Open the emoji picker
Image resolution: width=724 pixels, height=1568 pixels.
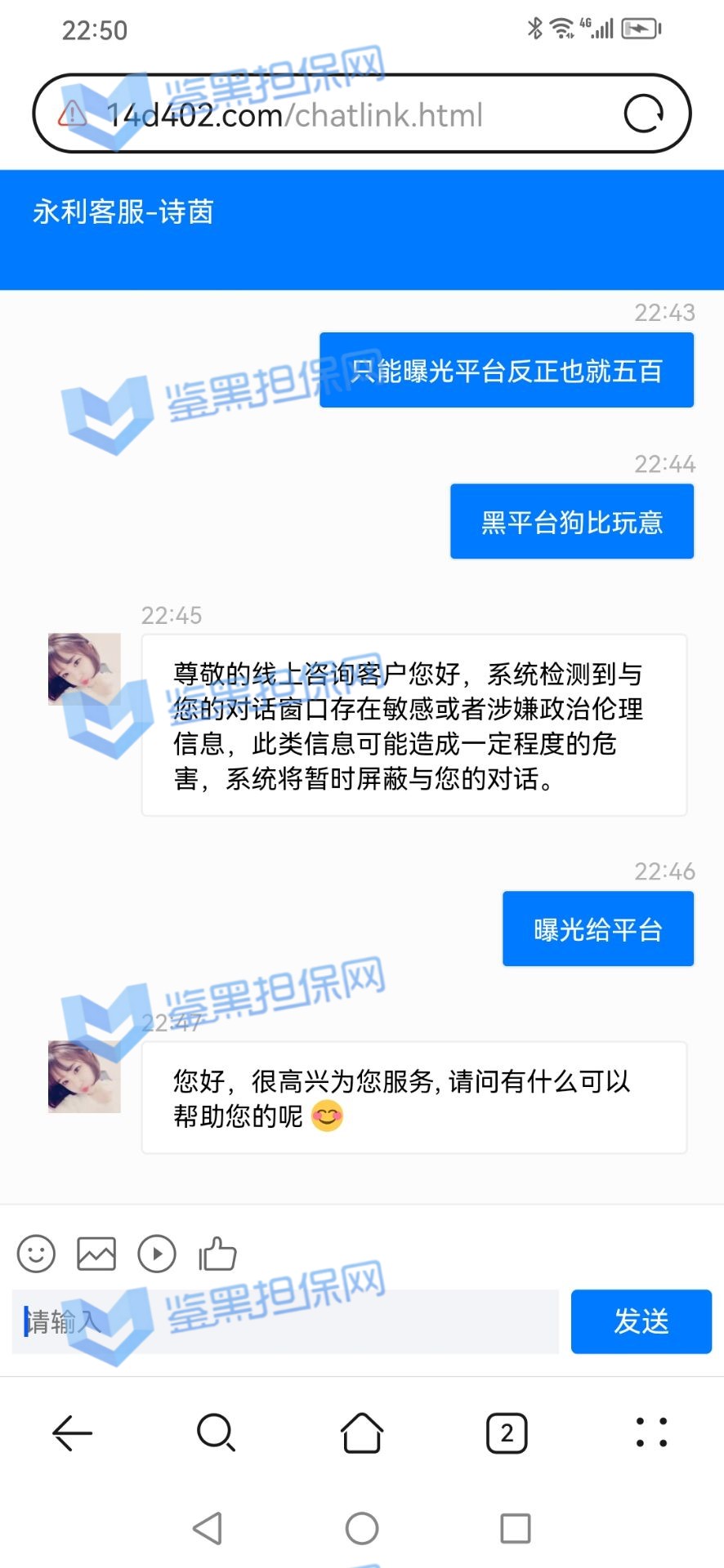pos(36,1254)
